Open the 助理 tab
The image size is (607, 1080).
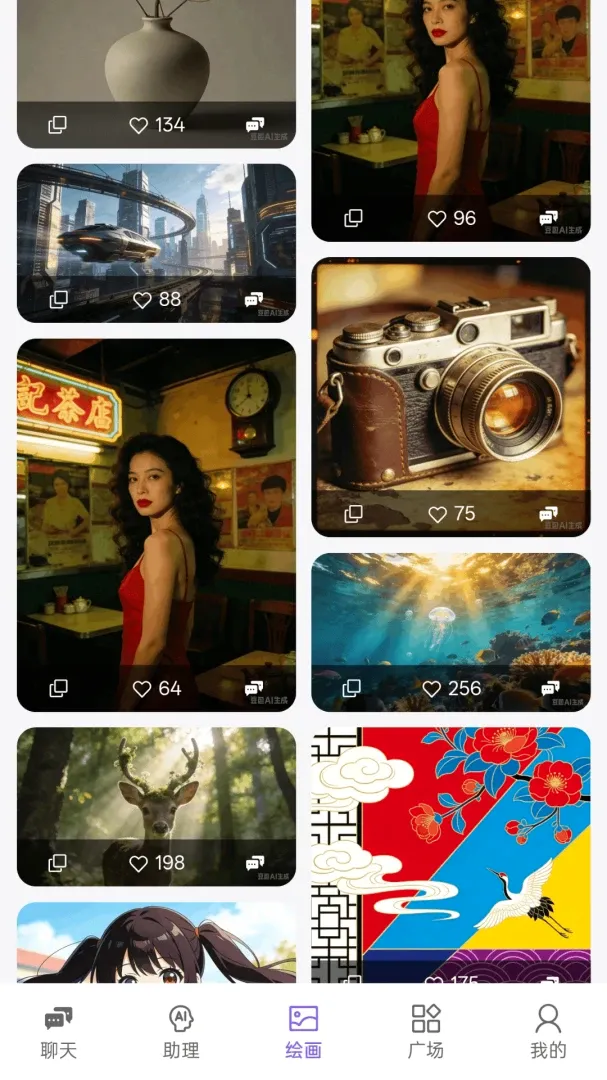click(181, 1032)
